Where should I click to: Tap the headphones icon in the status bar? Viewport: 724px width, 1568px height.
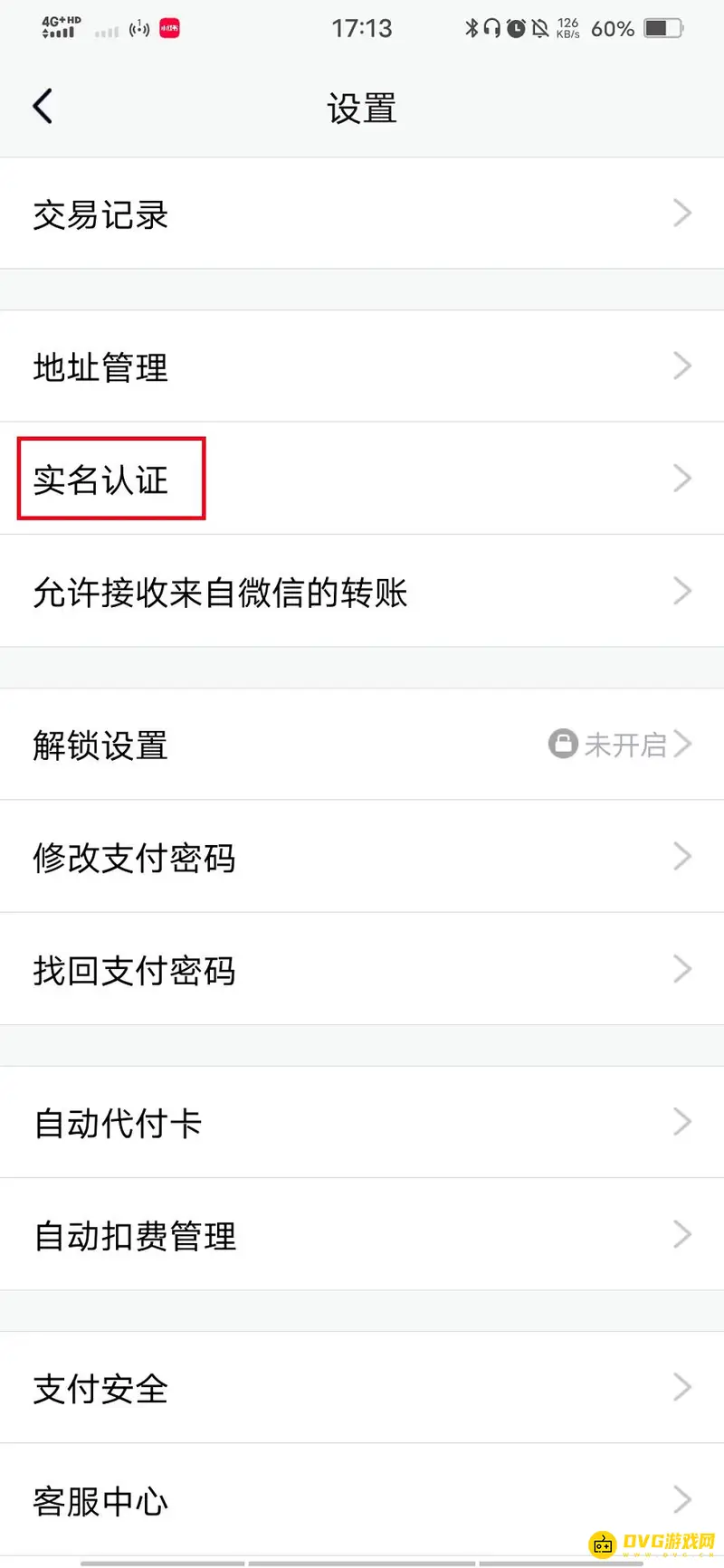point(492,28)
